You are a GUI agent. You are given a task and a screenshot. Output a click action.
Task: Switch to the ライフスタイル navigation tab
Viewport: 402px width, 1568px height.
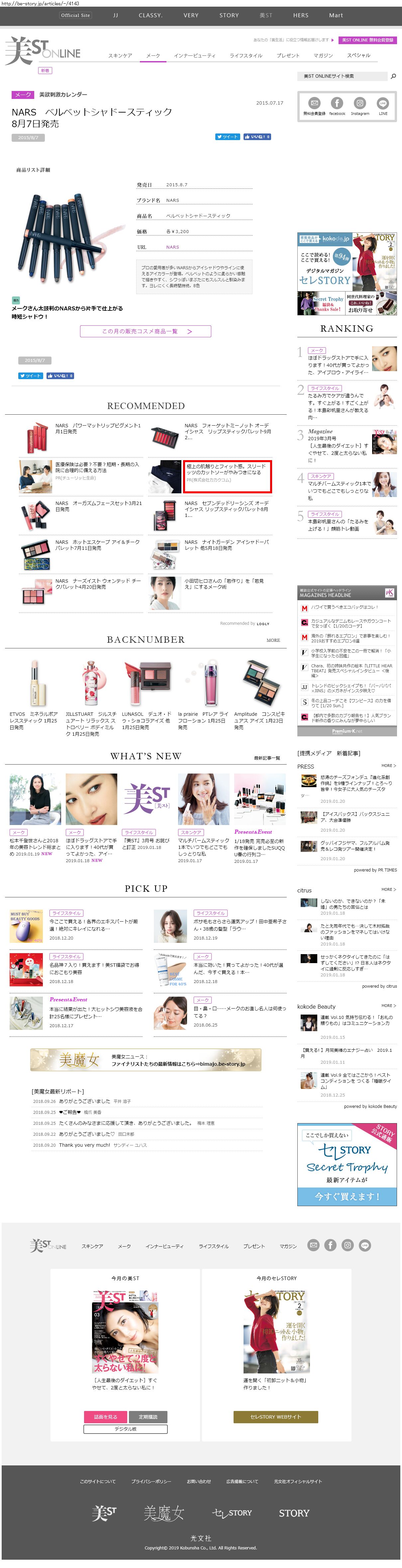246,55
